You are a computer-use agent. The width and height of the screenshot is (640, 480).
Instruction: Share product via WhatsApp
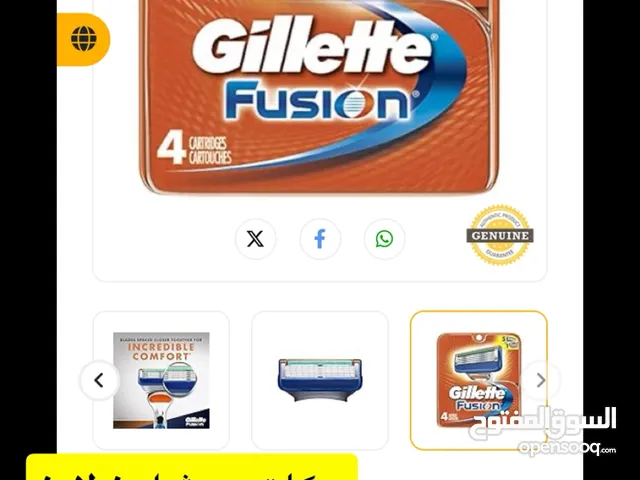[x=384, y=239]
